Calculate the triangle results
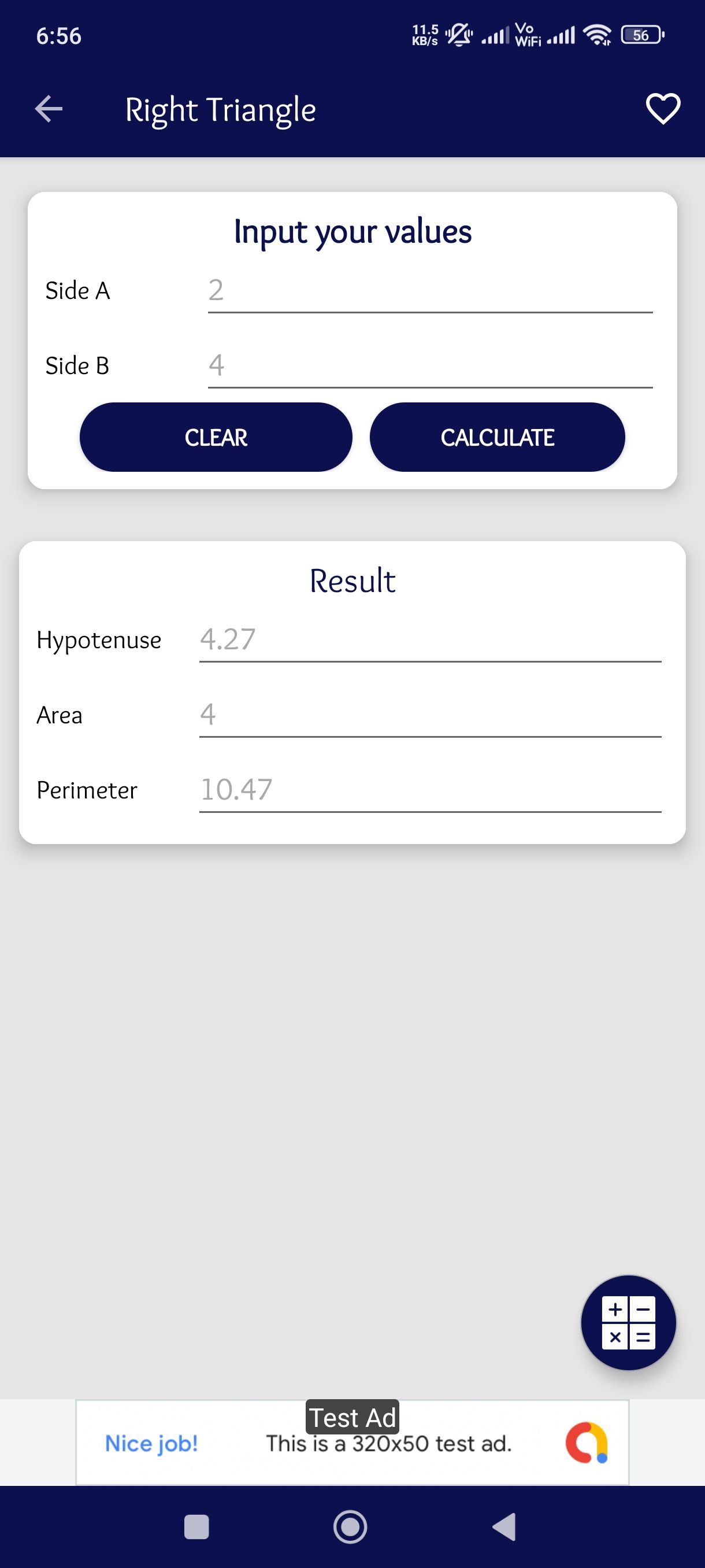Image resolution: width=705 pixels, height=1568 pixels. coord(497,437)
